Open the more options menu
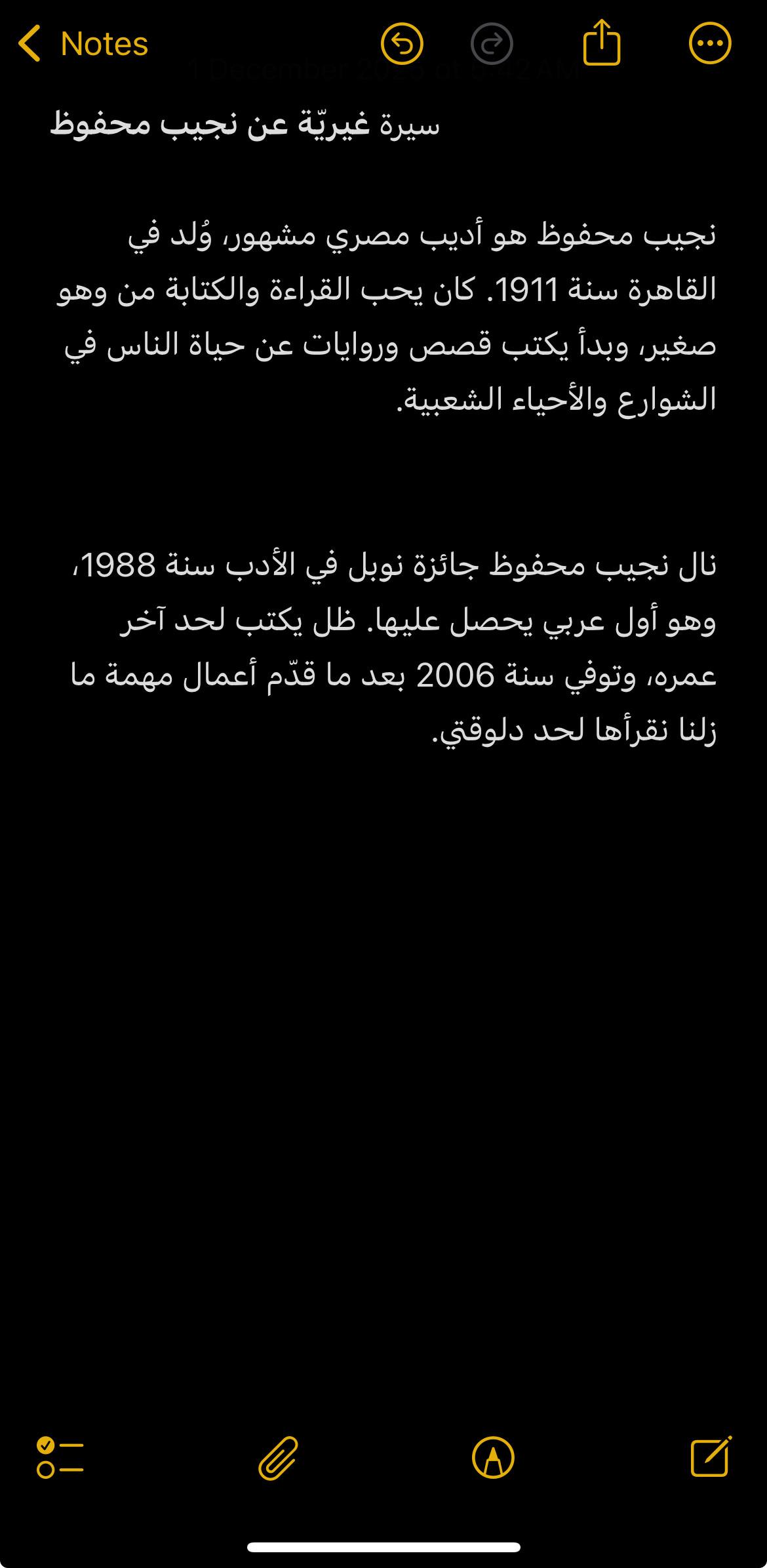 710,44
